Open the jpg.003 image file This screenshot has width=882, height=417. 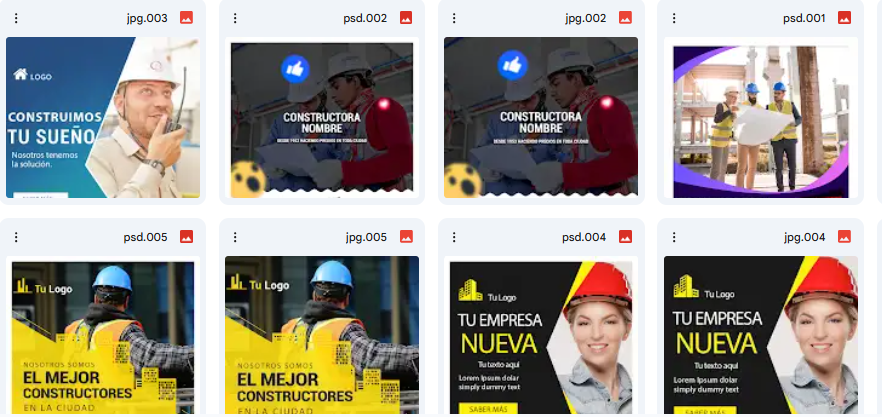pos(103,117)
